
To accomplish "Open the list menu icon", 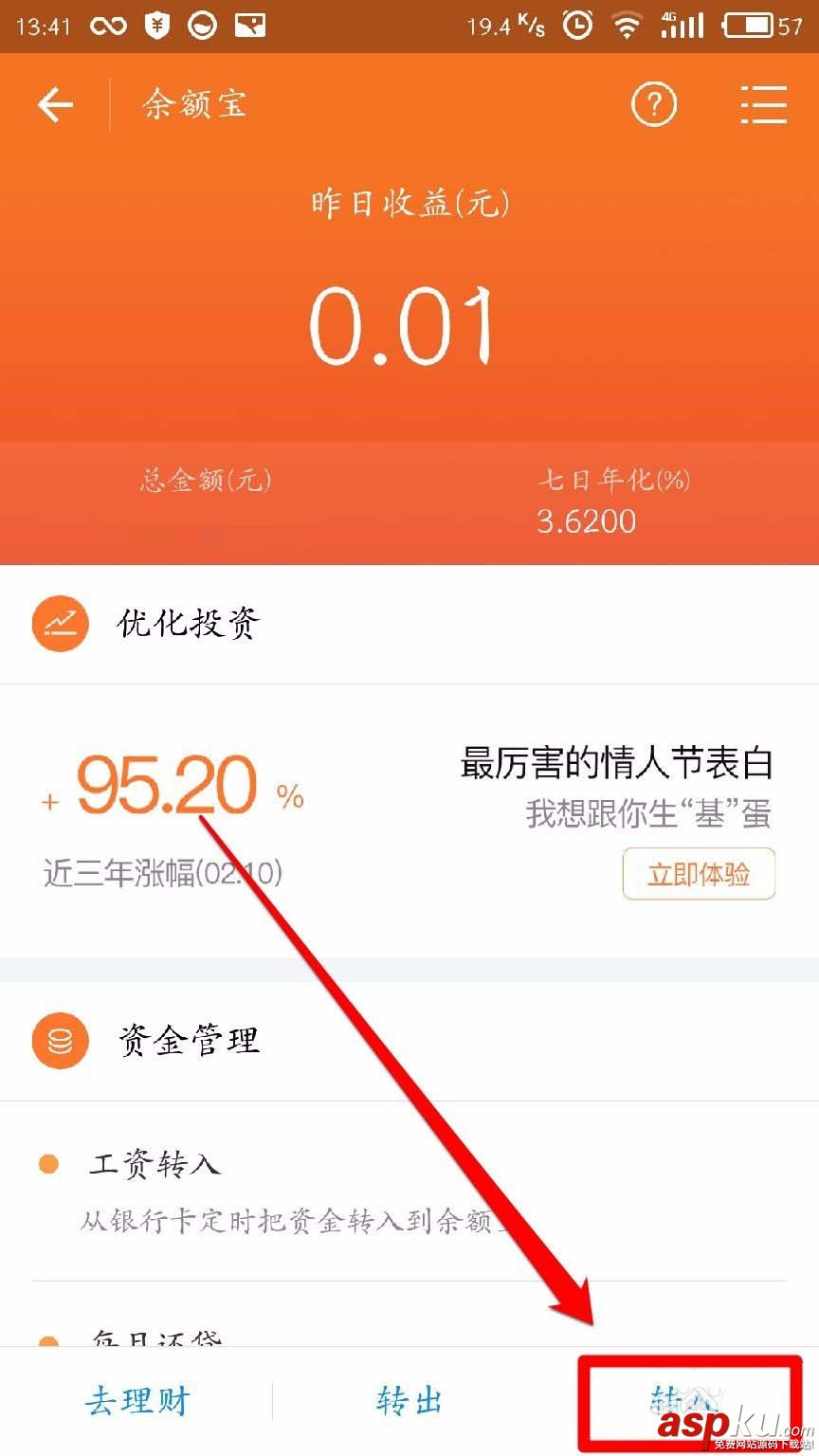I will [763, 104].
